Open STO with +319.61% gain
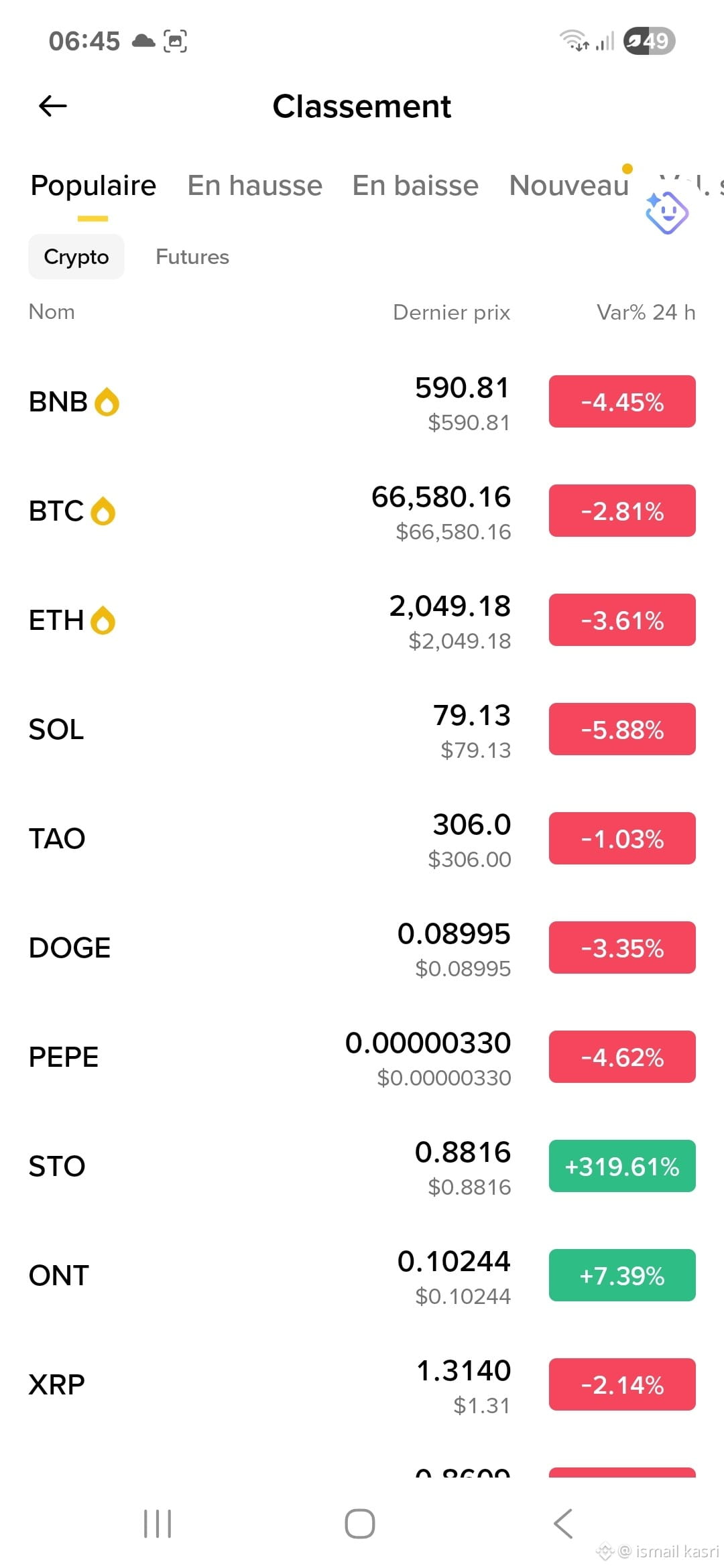 pos(362,1167)
